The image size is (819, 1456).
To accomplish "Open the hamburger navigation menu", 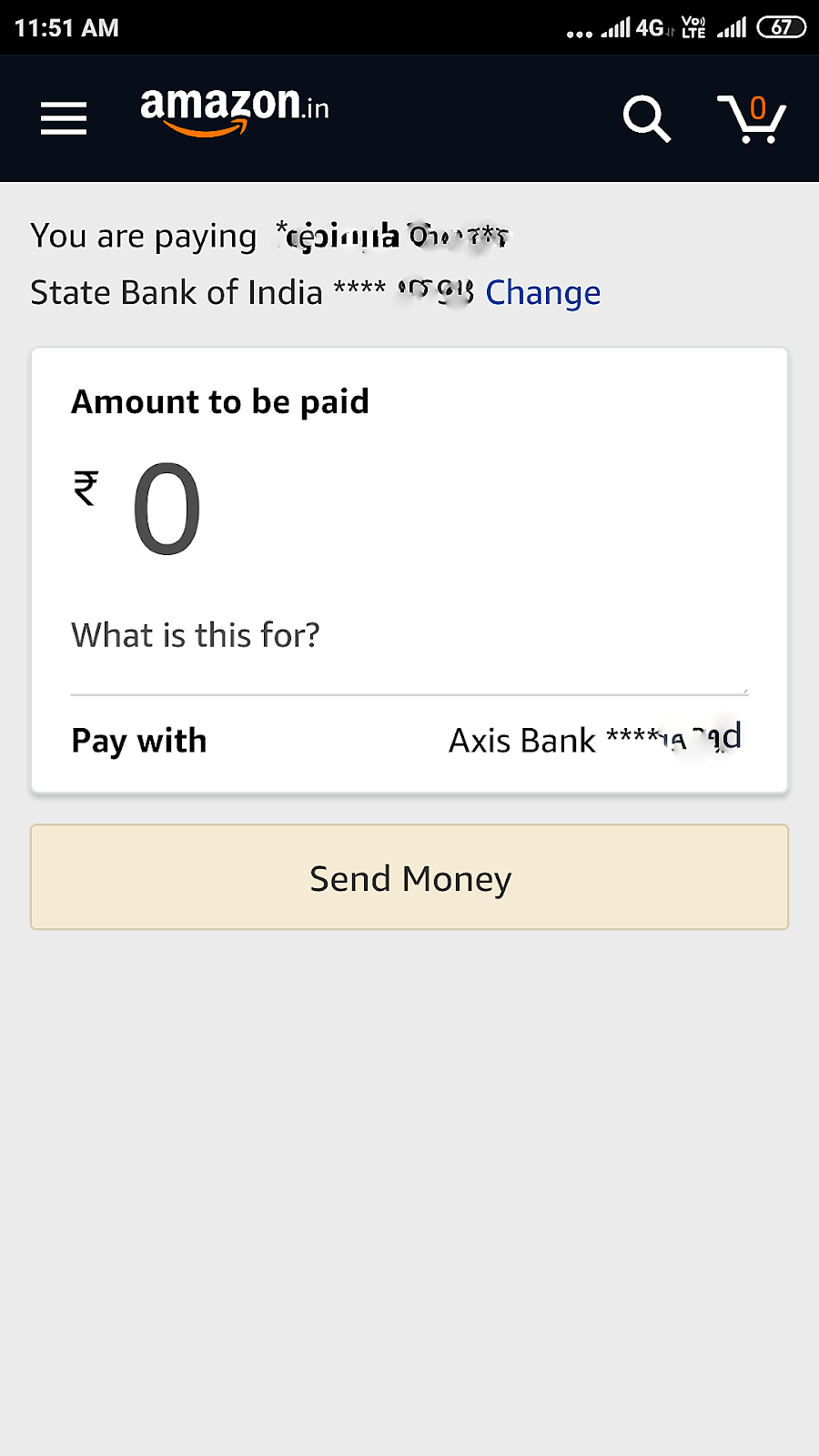I will coord(63,118).
